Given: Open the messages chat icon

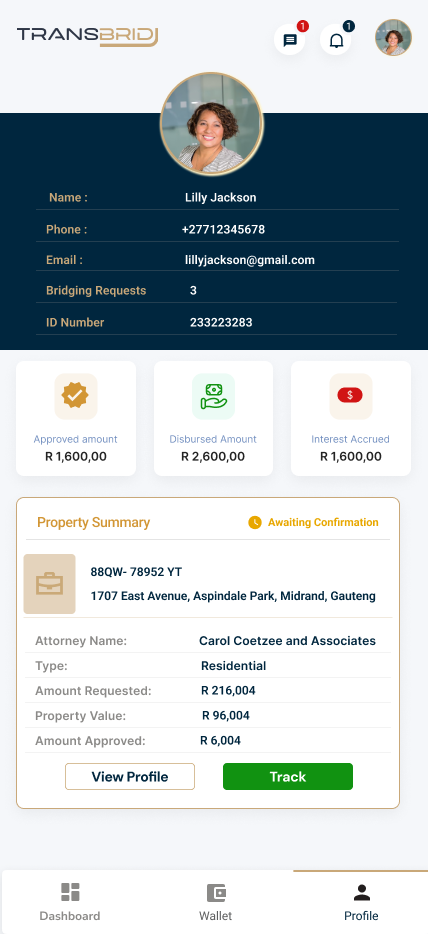Looking at the screenshot, I should point(290,40).
